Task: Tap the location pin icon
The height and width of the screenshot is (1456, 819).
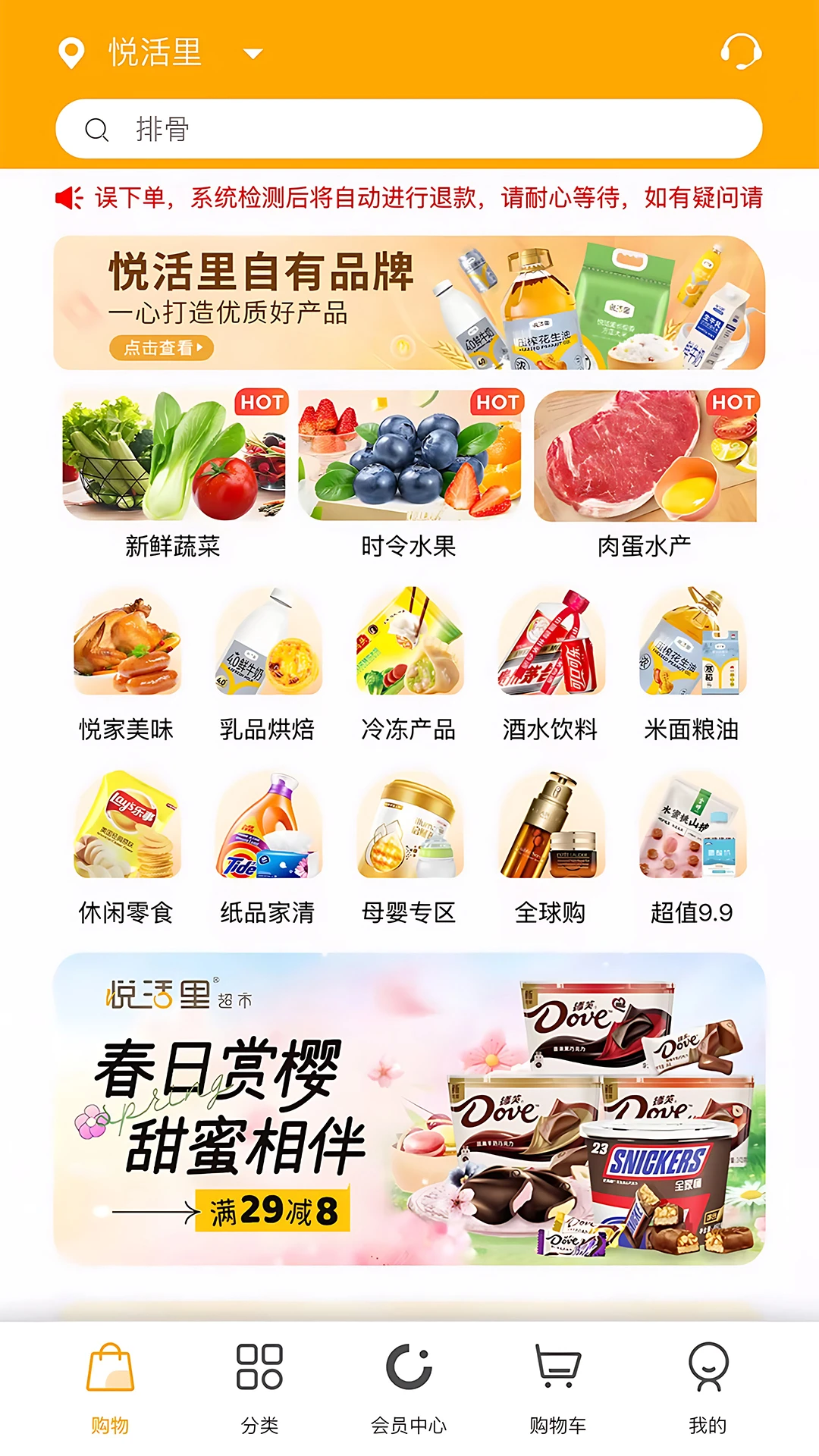Action: click(71, 52)
